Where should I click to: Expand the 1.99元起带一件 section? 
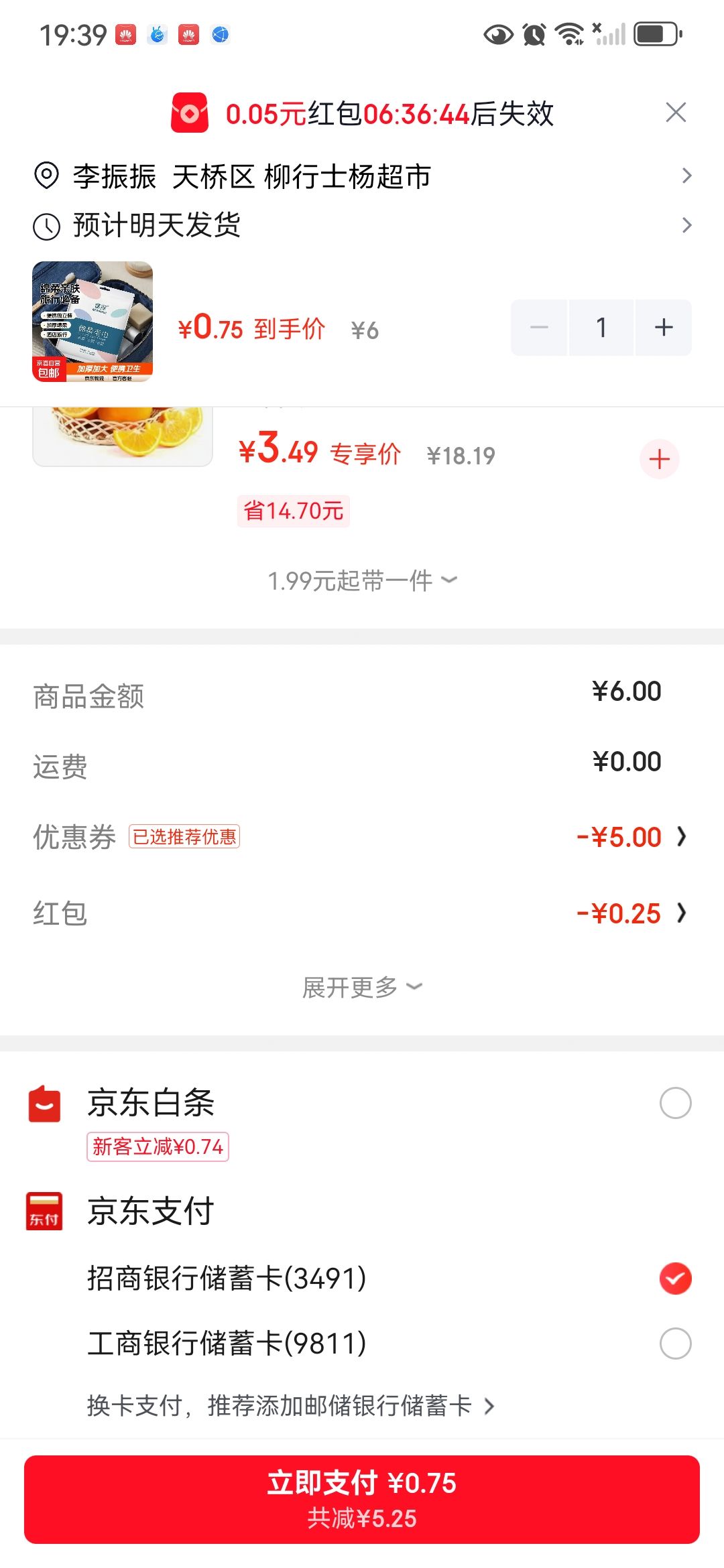pos(362,580)
